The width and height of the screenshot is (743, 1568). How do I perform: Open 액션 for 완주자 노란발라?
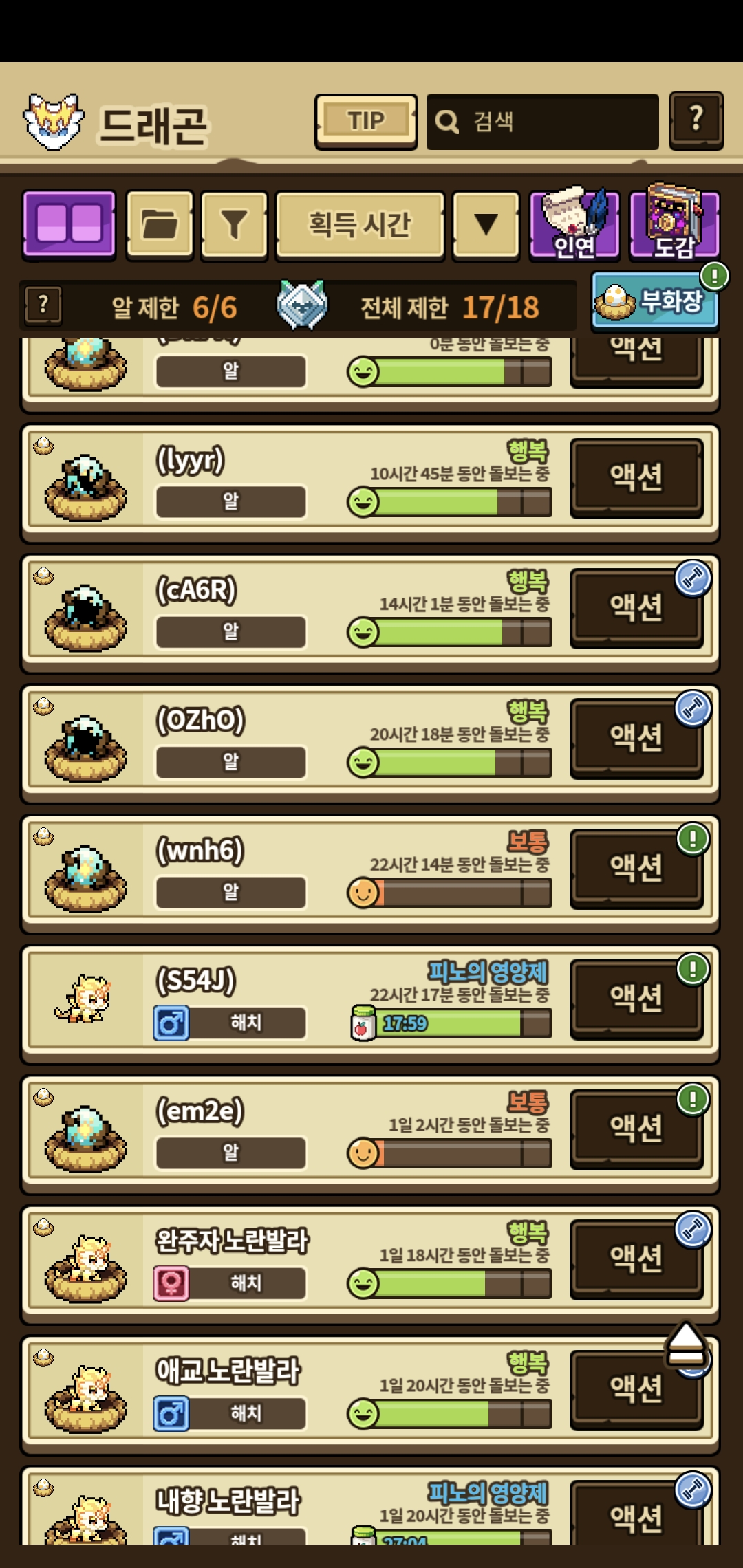coord(636,1259)
